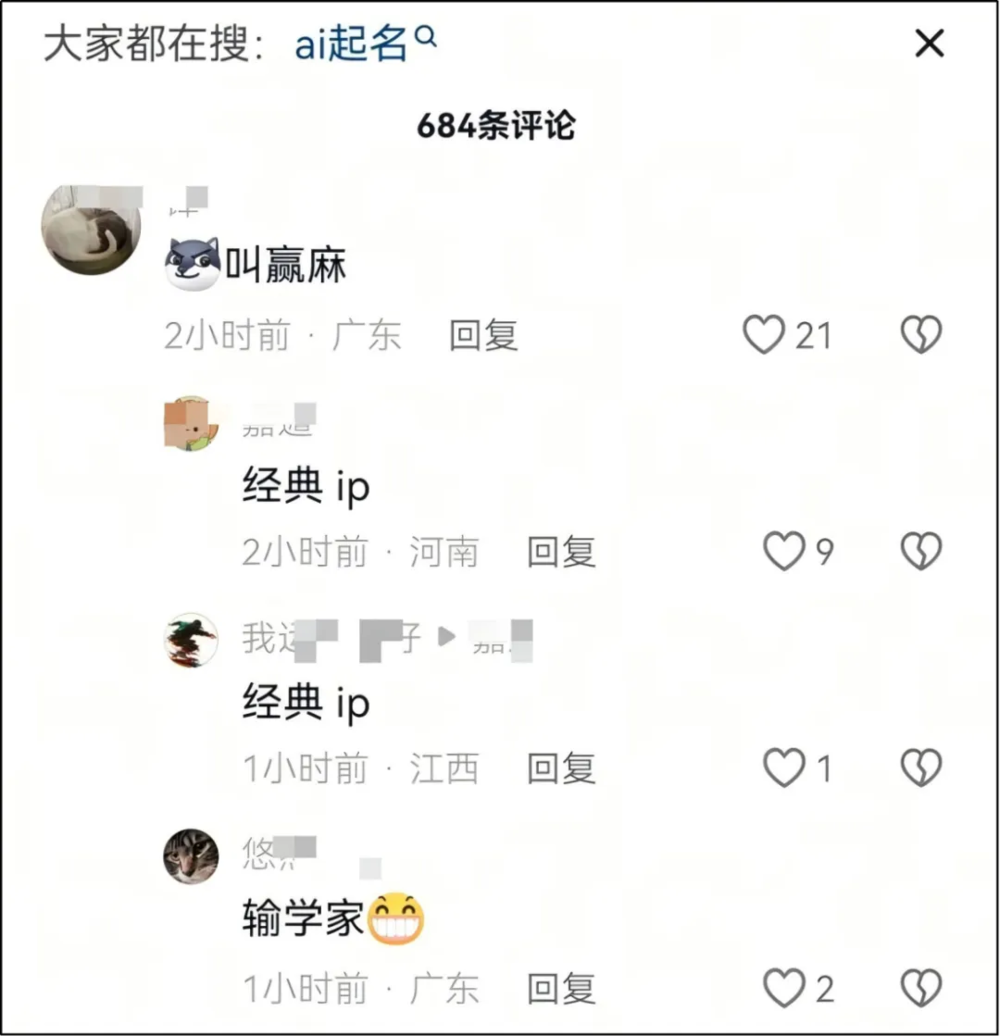The width and height of the screenshot is (1000, 1036).
Task: Reply to the 经典 ip comment from 江西
Action: (x=561, y=769)
